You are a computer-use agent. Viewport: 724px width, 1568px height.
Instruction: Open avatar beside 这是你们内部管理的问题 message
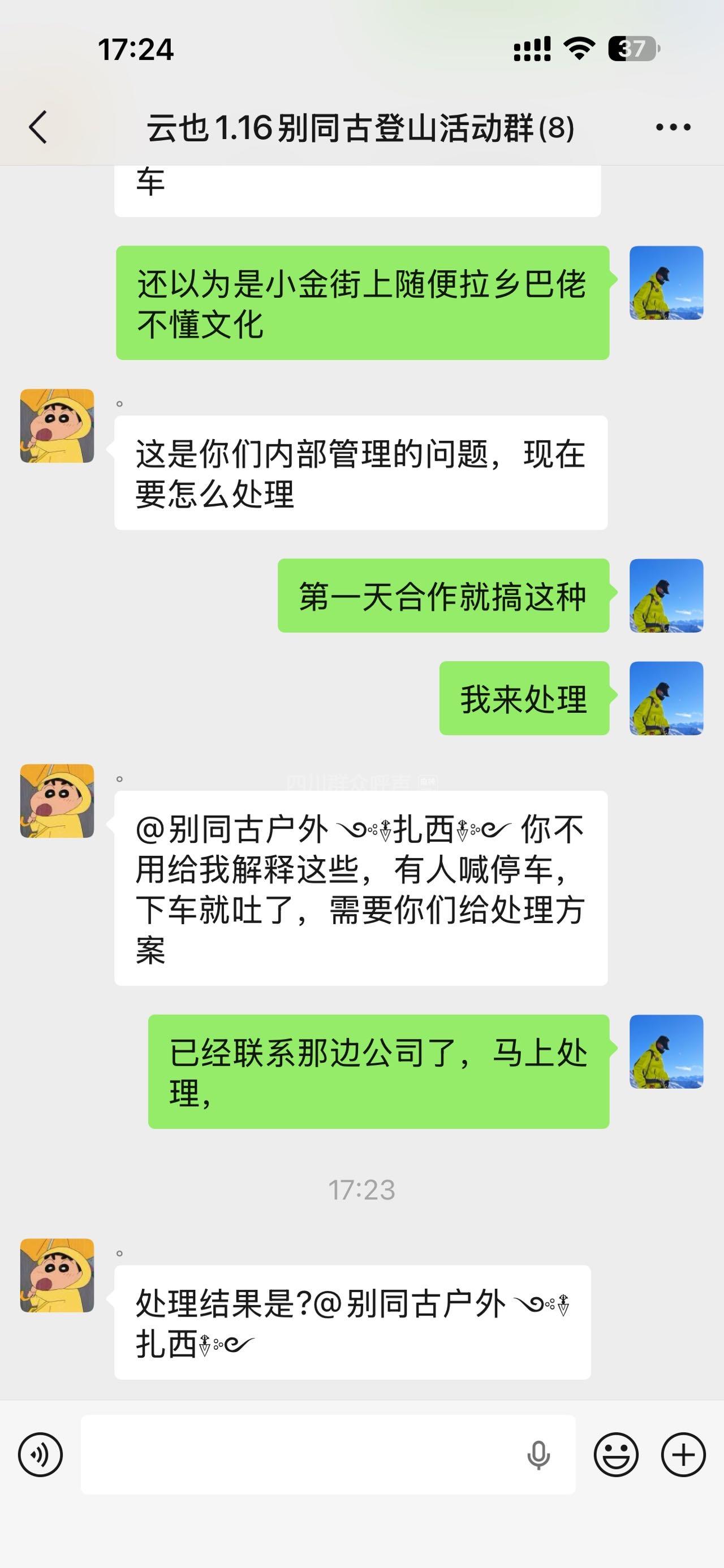click(x=57, y=426)
